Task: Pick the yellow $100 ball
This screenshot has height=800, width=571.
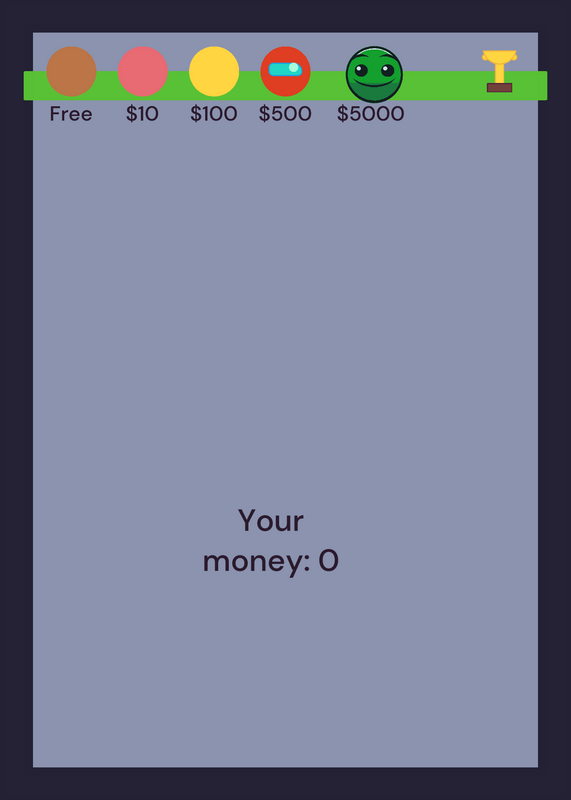Action: tap(214, 71)
